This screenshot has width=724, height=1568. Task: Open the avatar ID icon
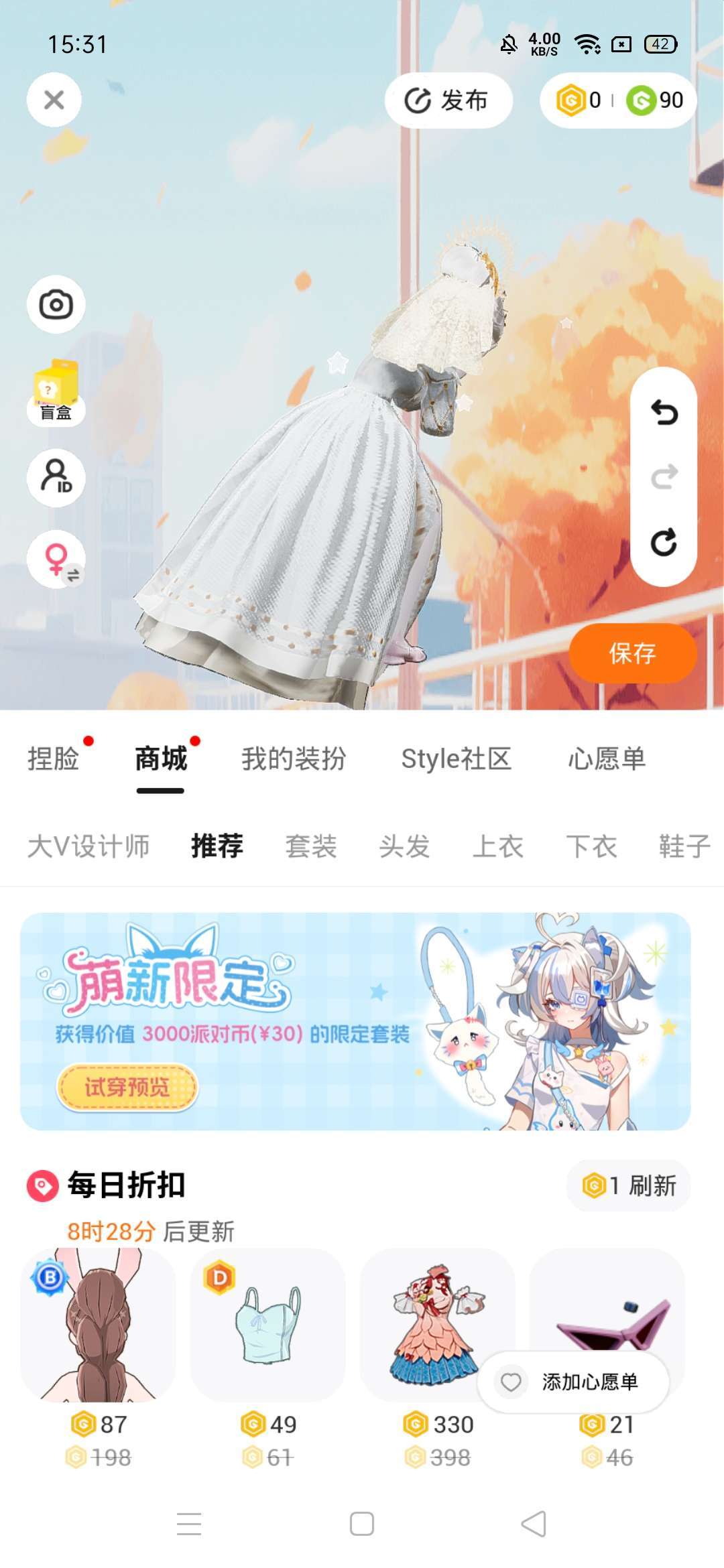tap(56, 477)
